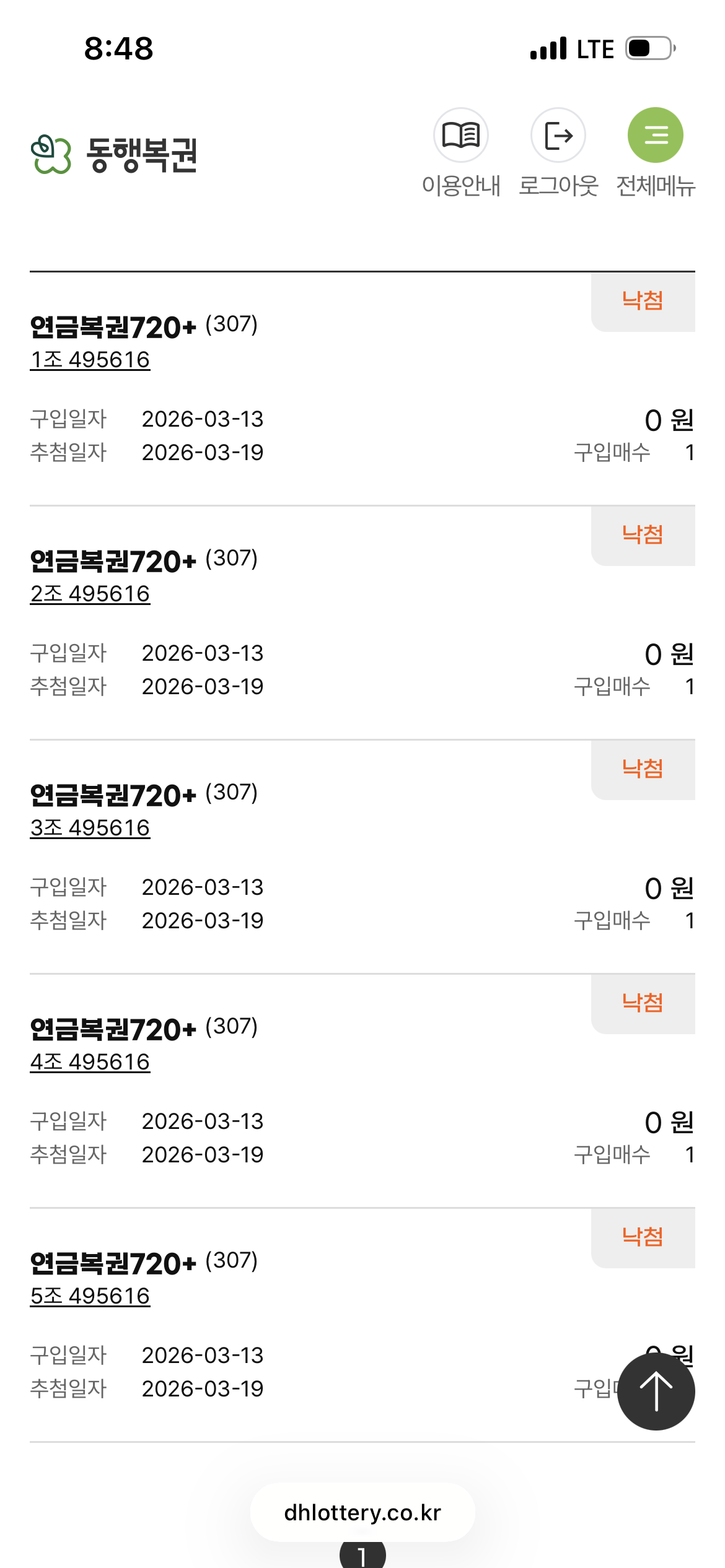This screenshot has width=725, height=1568.
Task: Tap the 로그아웃 logout icon
Action: tap(558, 136)
